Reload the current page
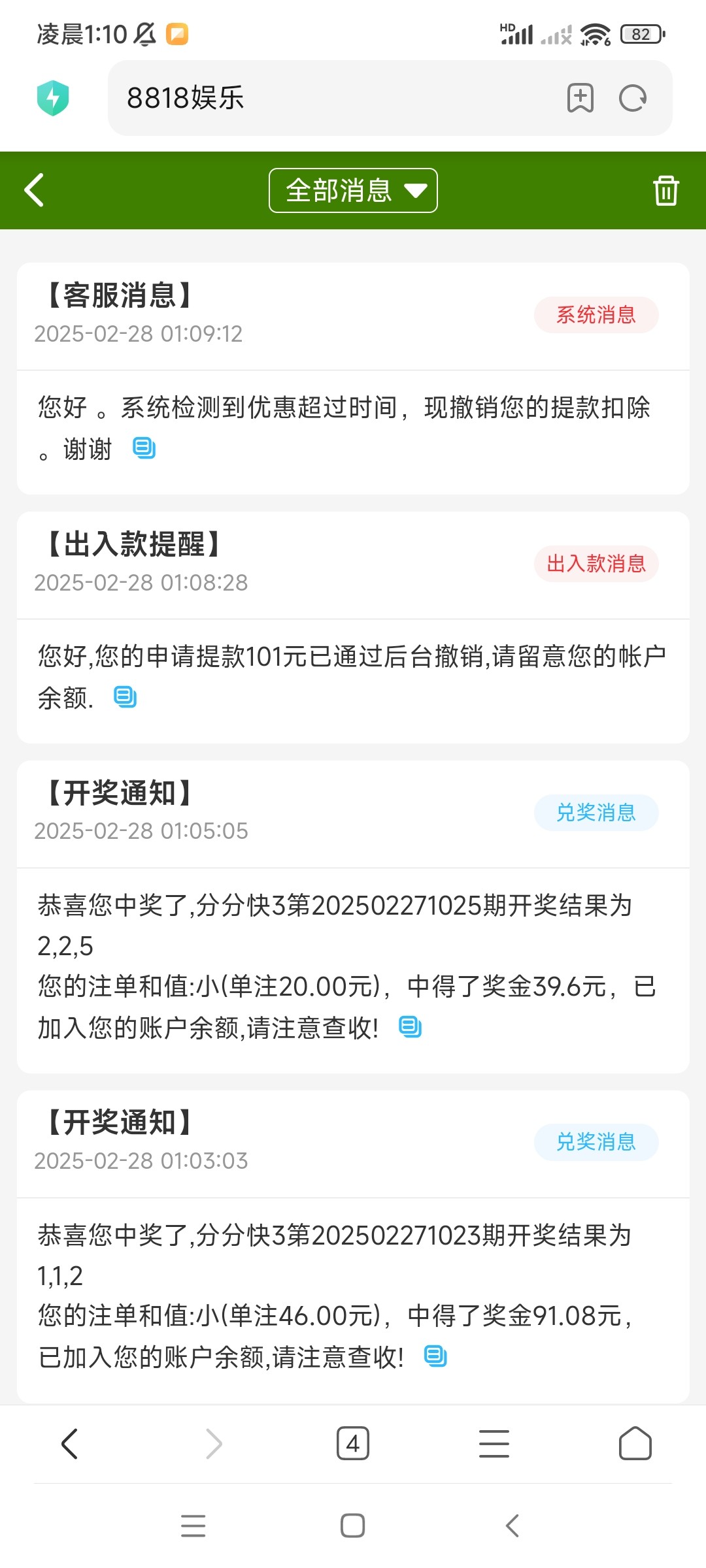The width and height of the screenshot is (706, 1568). click(632, 98)
